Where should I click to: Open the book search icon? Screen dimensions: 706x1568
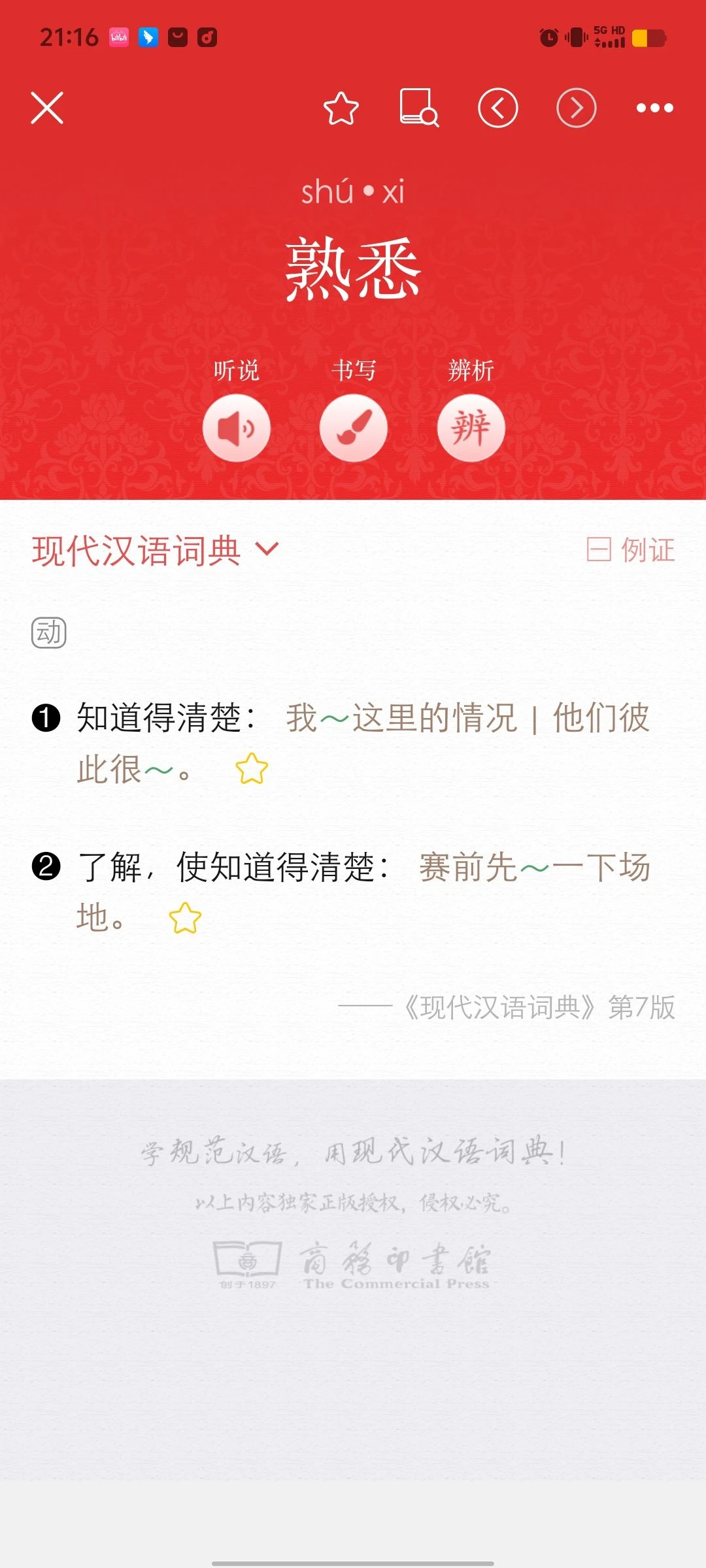pos(419,108)
